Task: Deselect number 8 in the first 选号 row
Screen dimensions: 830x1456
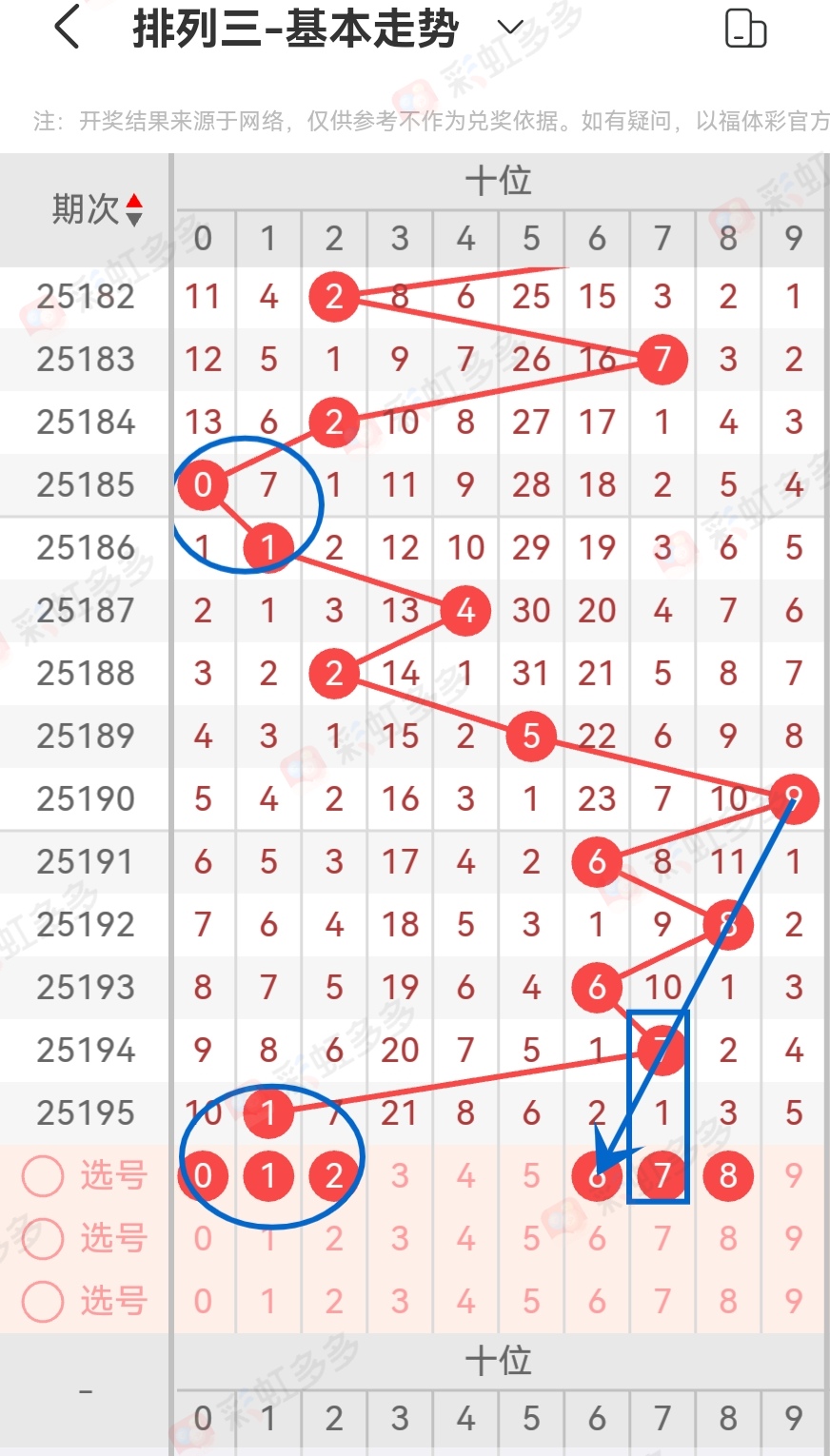Action: tap(727, 1175)
